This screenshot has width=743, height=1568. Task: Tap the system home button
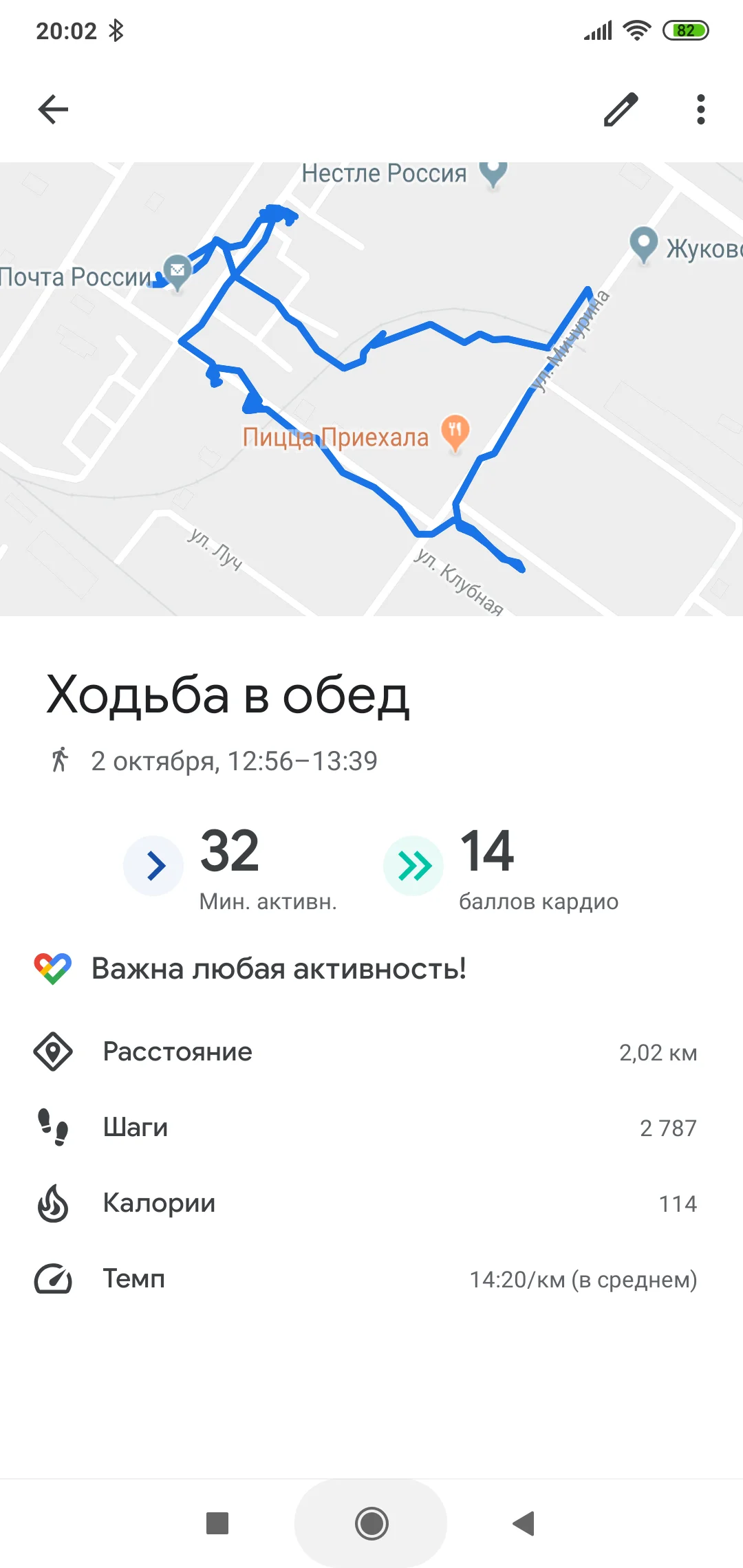tap(371, 1523)
